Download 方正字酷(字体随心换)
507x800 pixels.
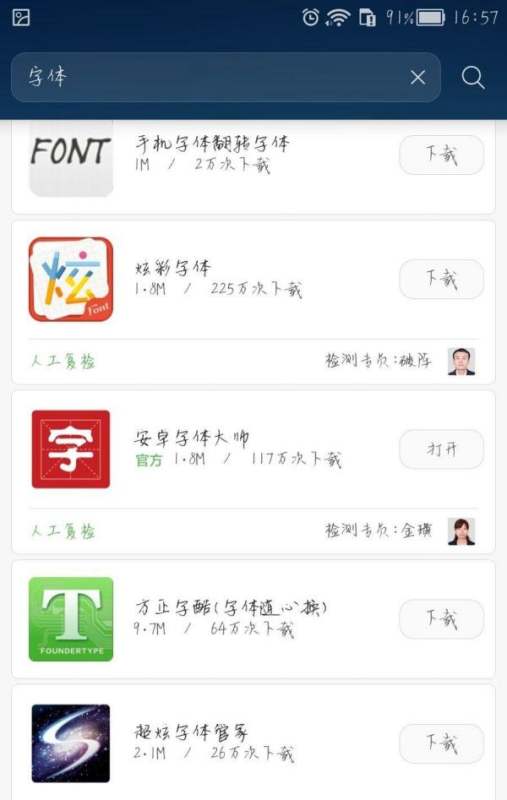coord(441,619)
